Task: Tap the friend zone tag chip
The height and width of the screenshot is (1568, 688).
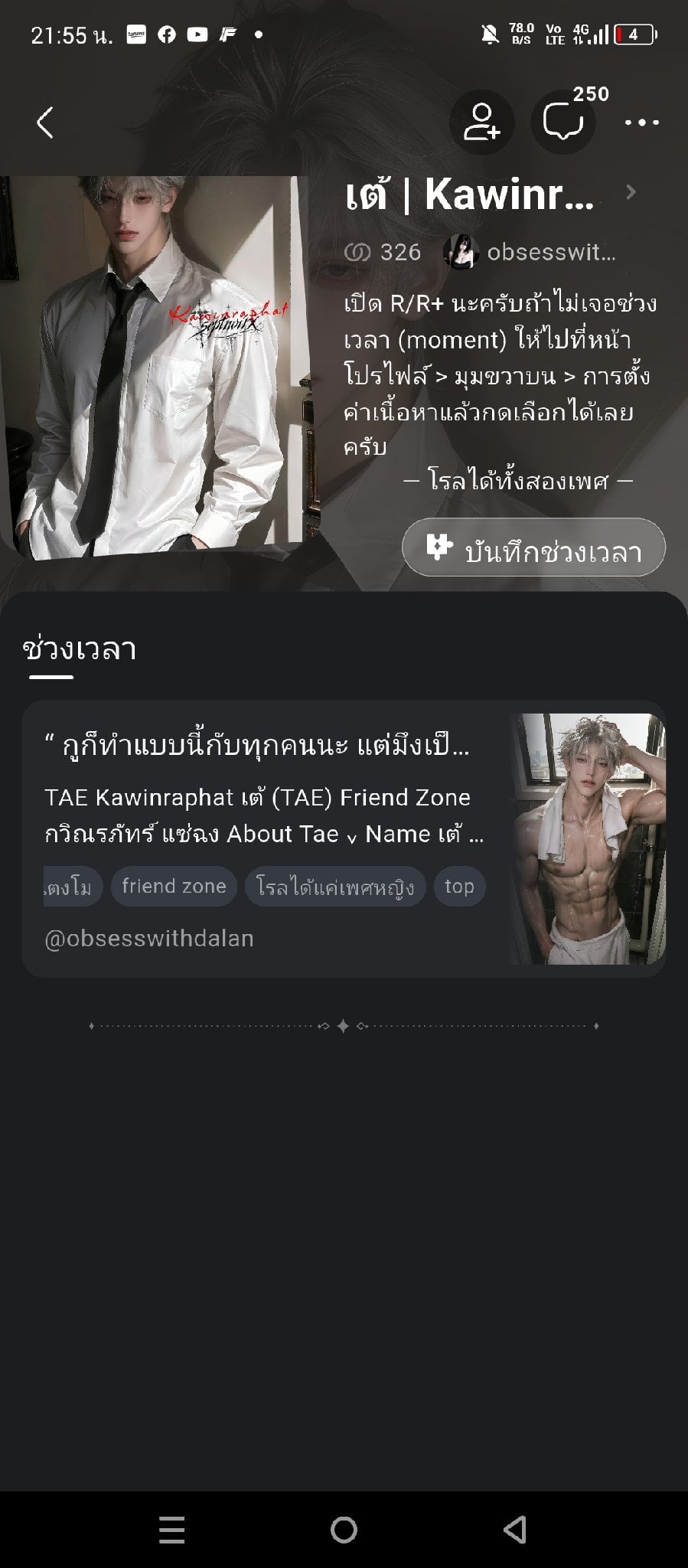Action: click(174, 887)
